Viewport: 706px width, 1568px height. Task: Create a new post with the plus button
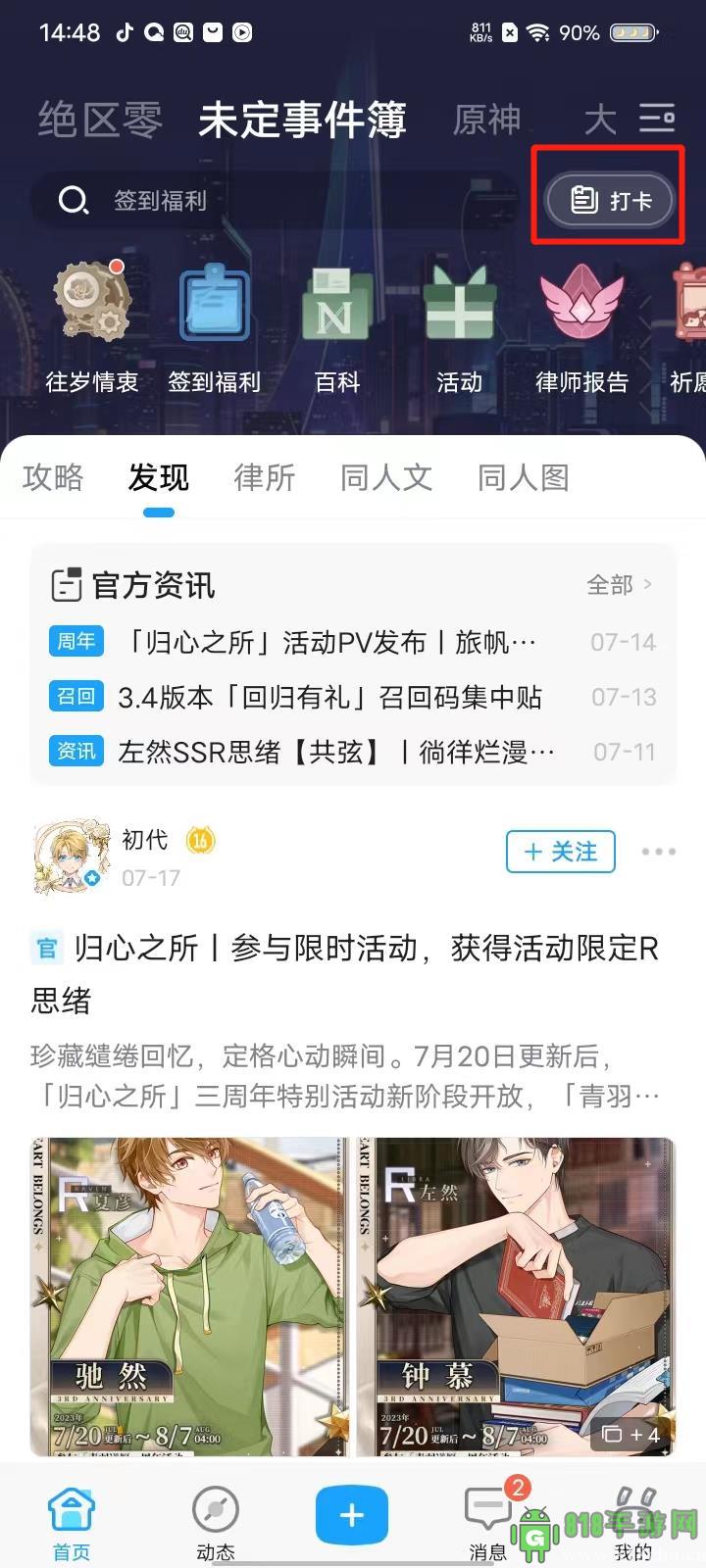(351, 1515)
